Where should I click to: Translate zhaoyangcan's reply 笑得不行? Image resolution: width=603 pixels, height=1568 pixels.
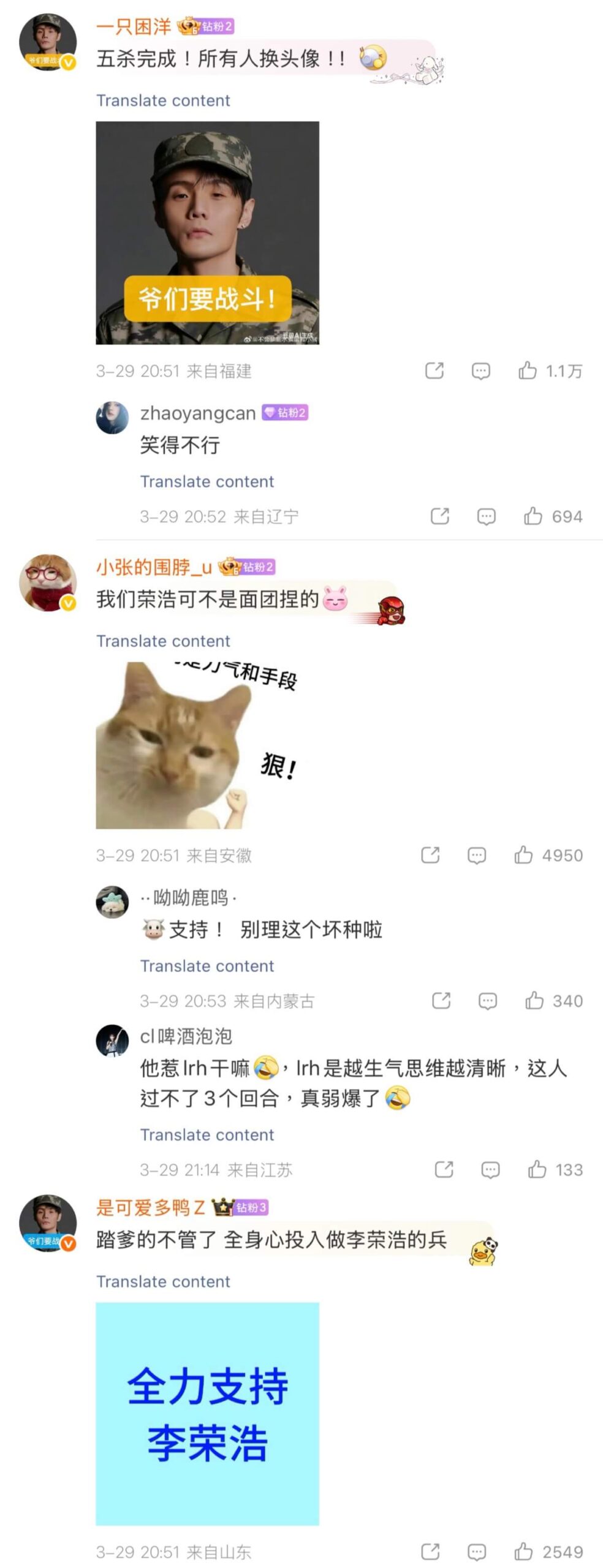coord(207,481)
